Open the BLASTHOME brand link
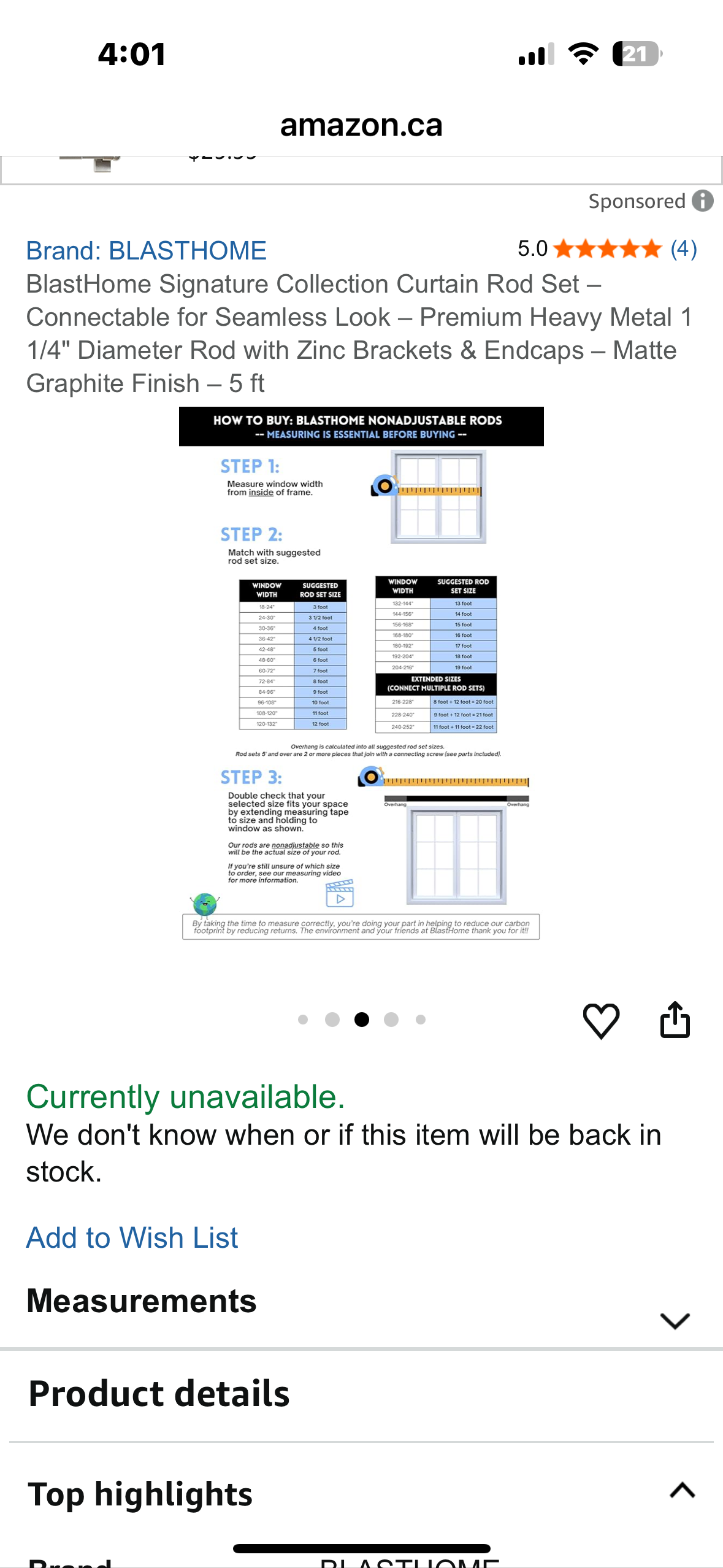This screenshot has width=723, height=1568. (146, 251)
